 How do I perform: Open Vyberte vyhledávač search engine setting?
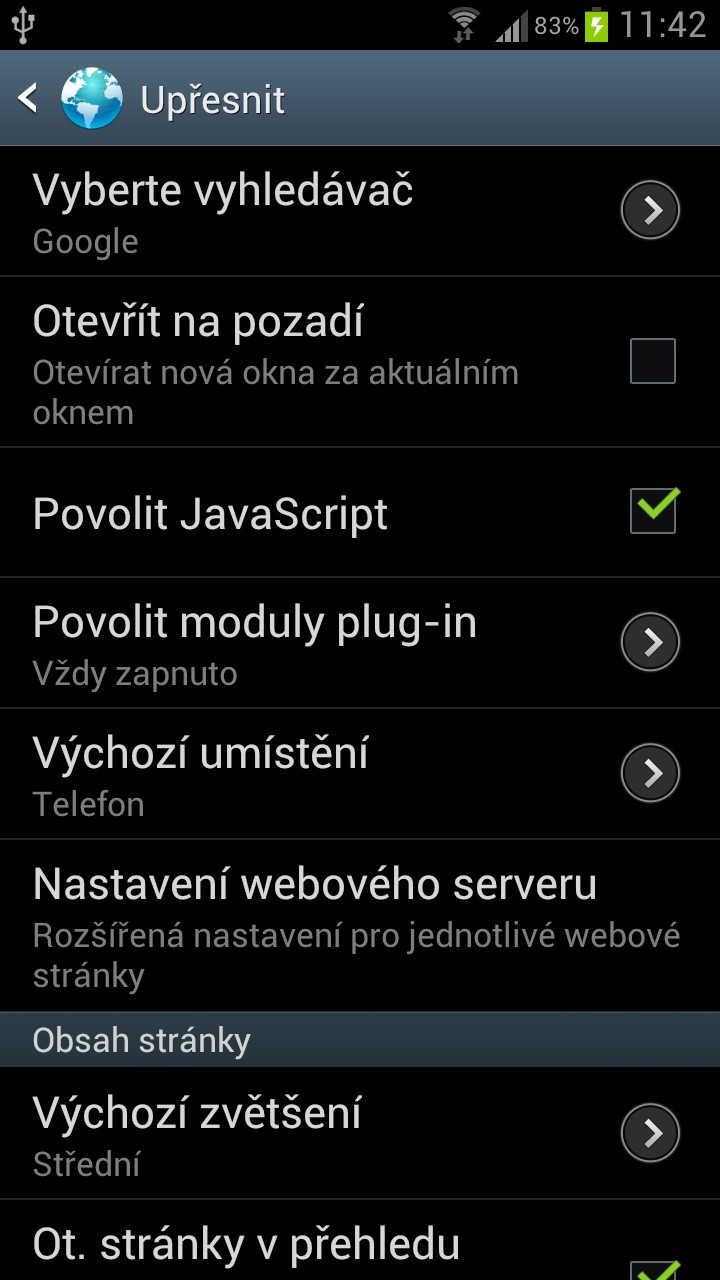coord(360,211)
